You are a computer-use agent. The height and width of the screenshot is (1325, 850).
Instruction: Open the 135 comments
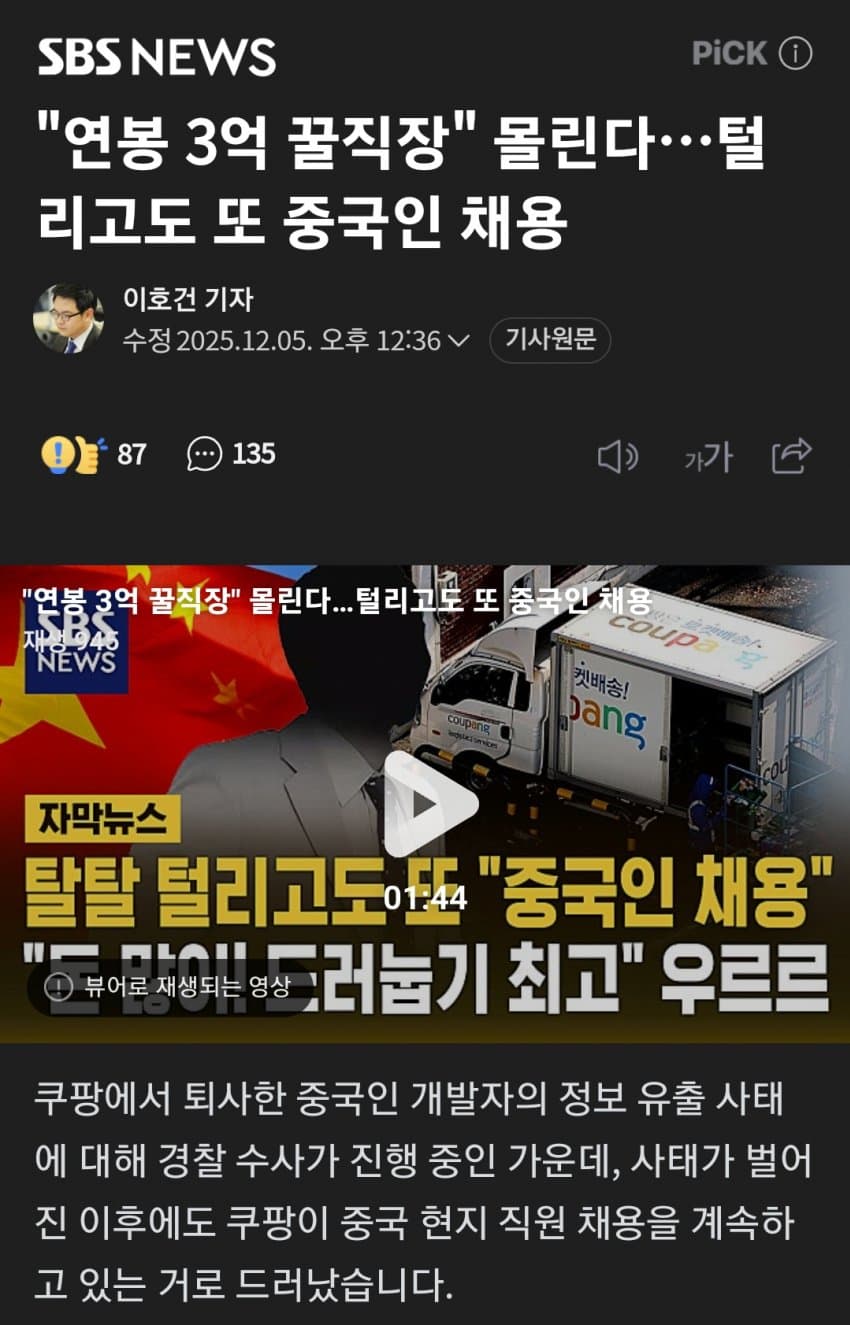click(x=231, y=455)
